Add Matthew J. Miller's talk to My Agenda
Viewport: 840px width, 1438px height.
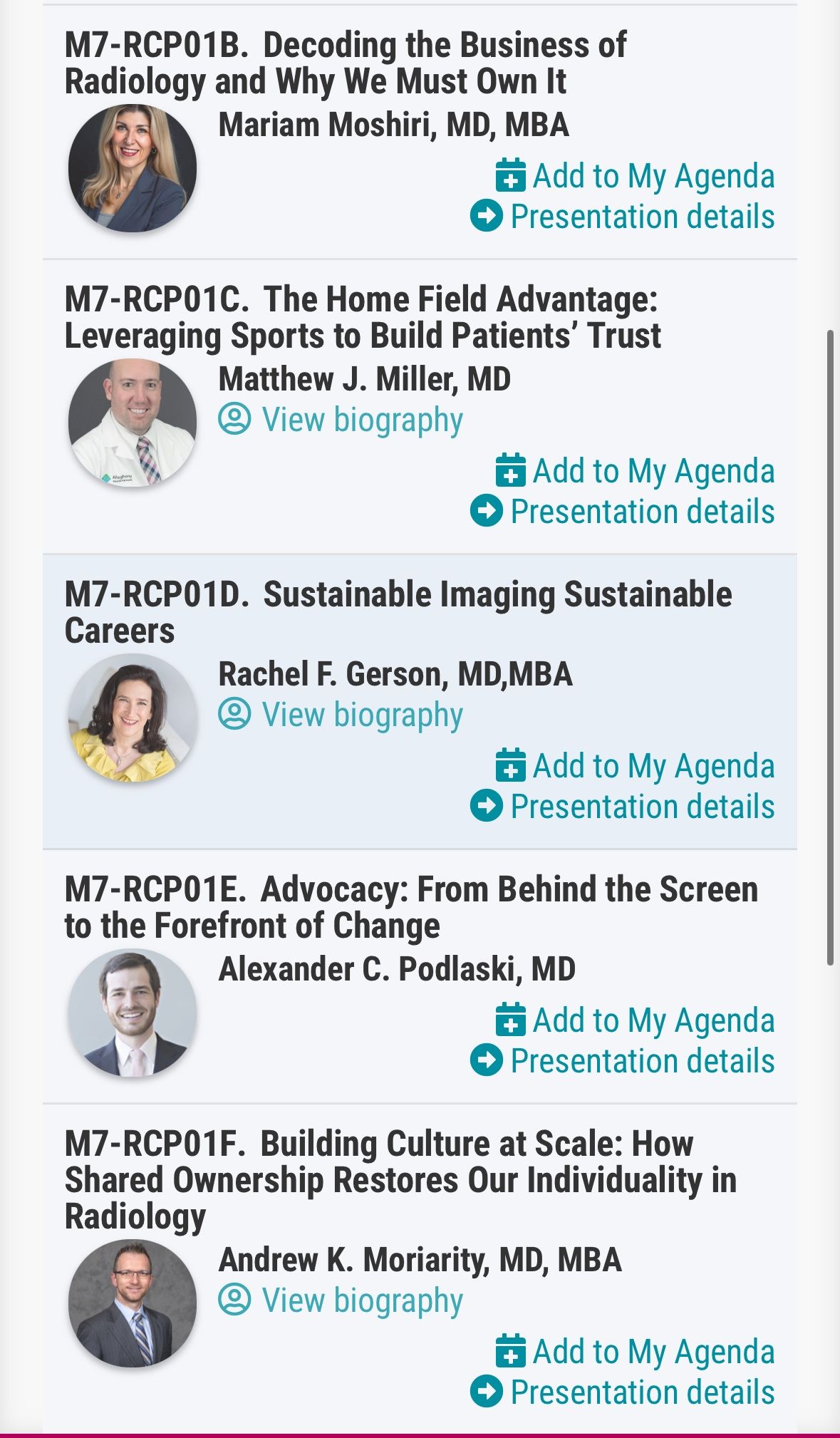coord(636,471)
